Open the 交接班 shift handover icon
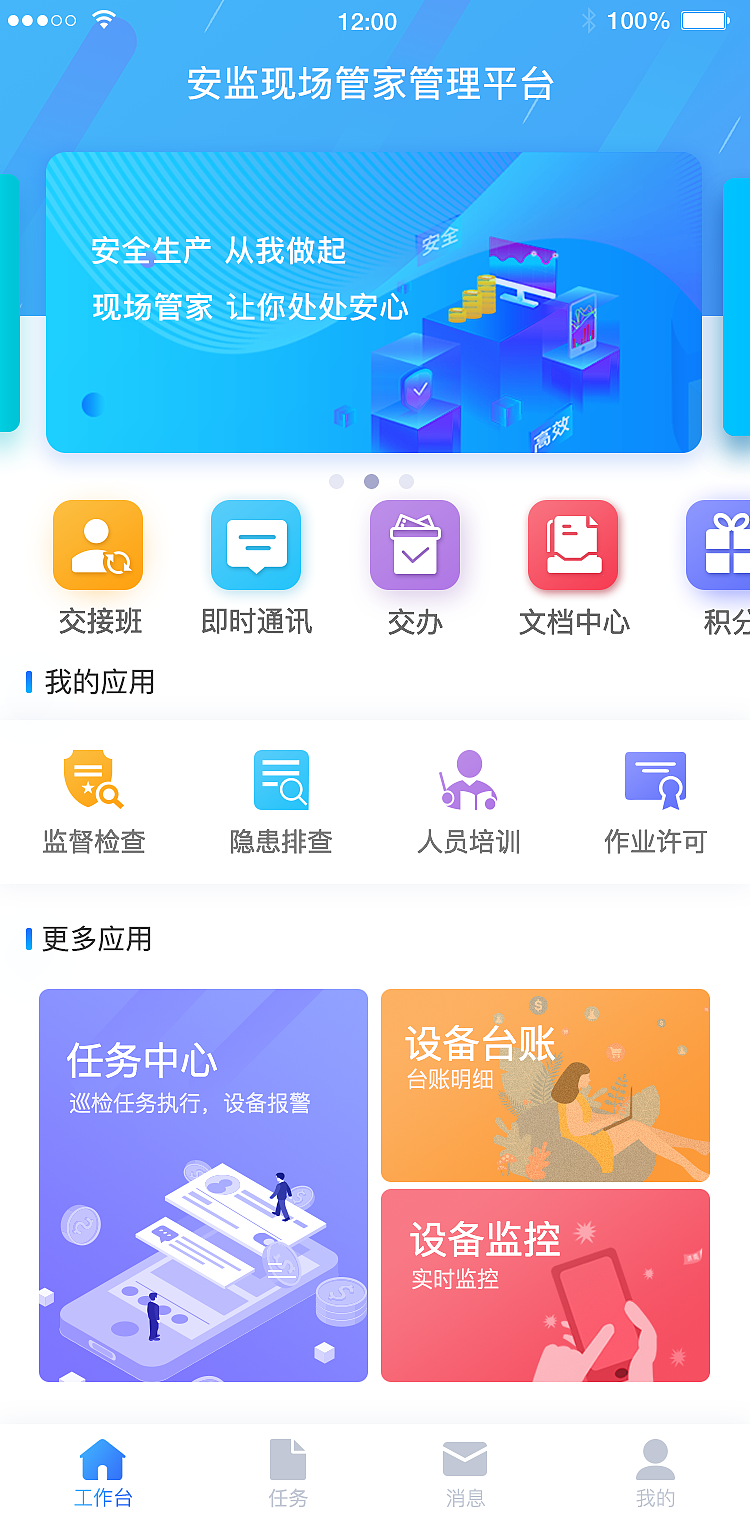Screen dimensions: 750x1522 click(97, 545)
